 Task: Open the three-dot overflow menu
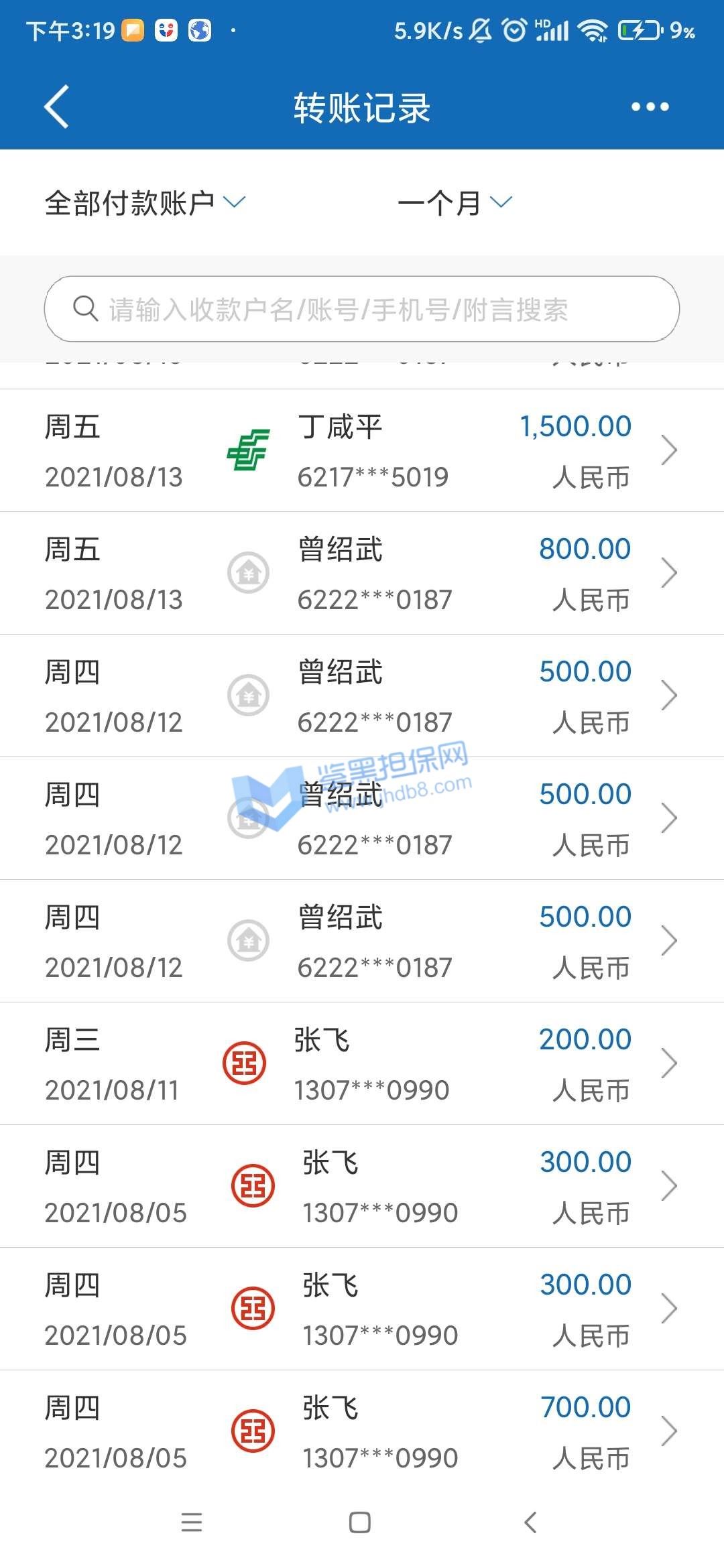[x=650, y=107]
